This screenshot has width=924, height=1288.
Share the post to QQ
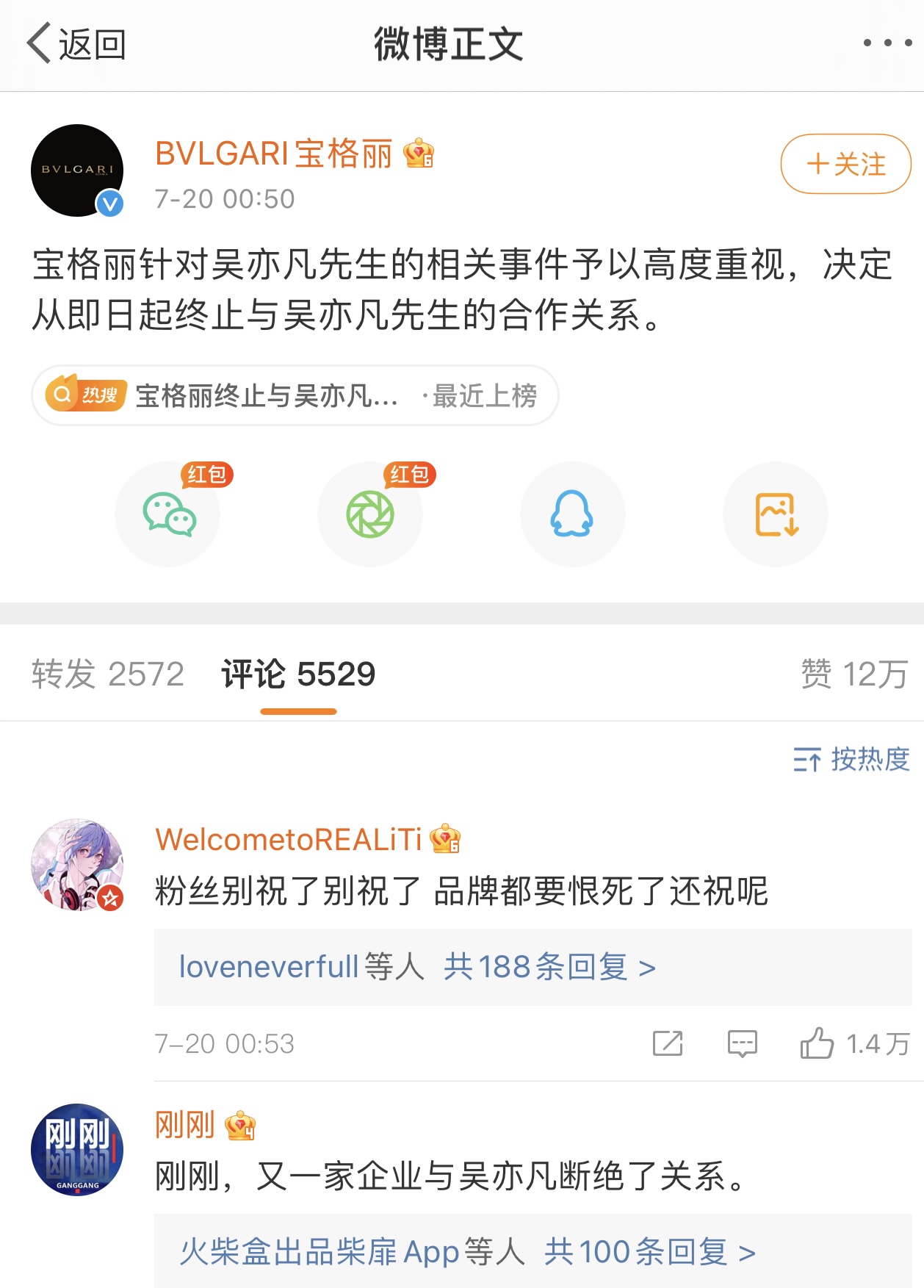click(x=572, y=514)
